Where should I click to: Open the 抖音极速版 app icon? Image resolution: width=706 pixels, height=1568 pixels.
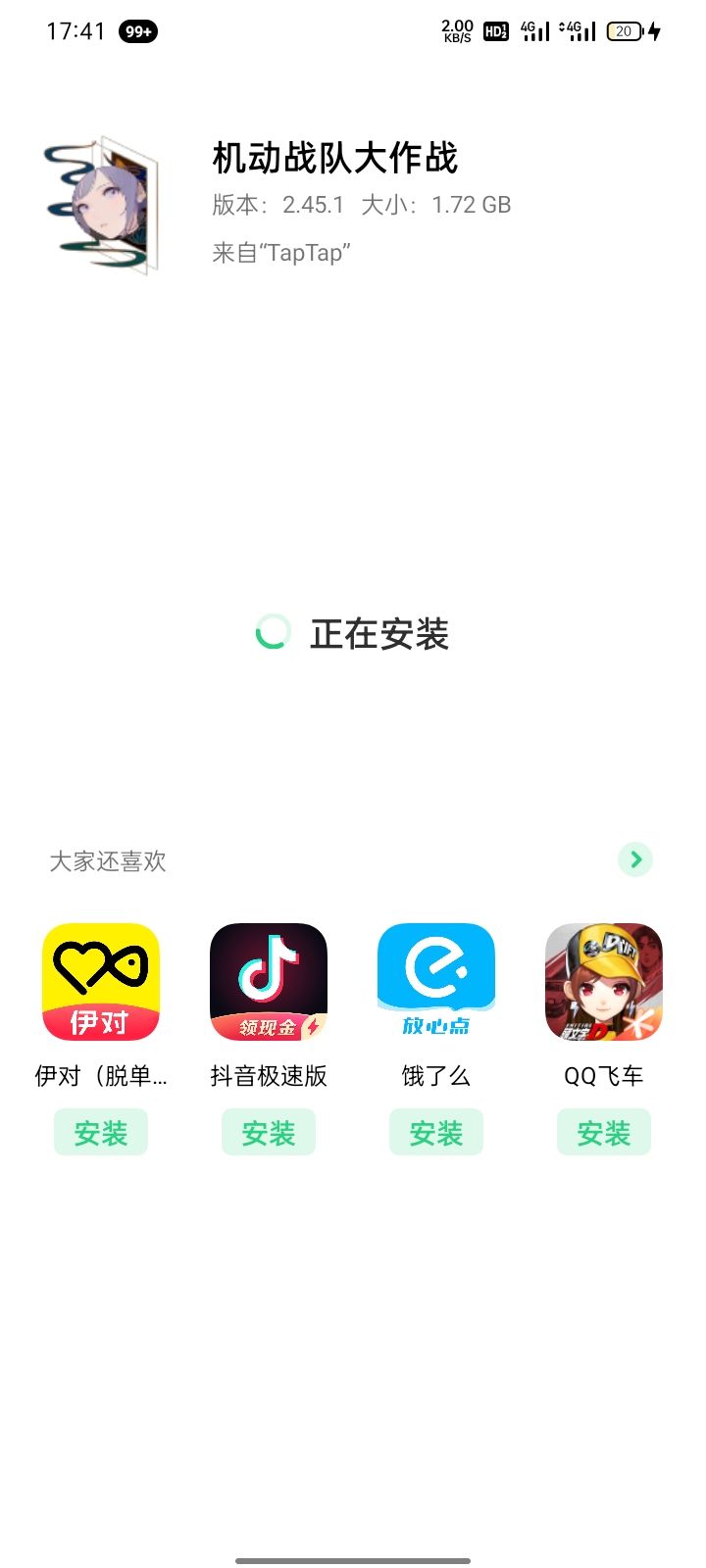coord(268,980)
